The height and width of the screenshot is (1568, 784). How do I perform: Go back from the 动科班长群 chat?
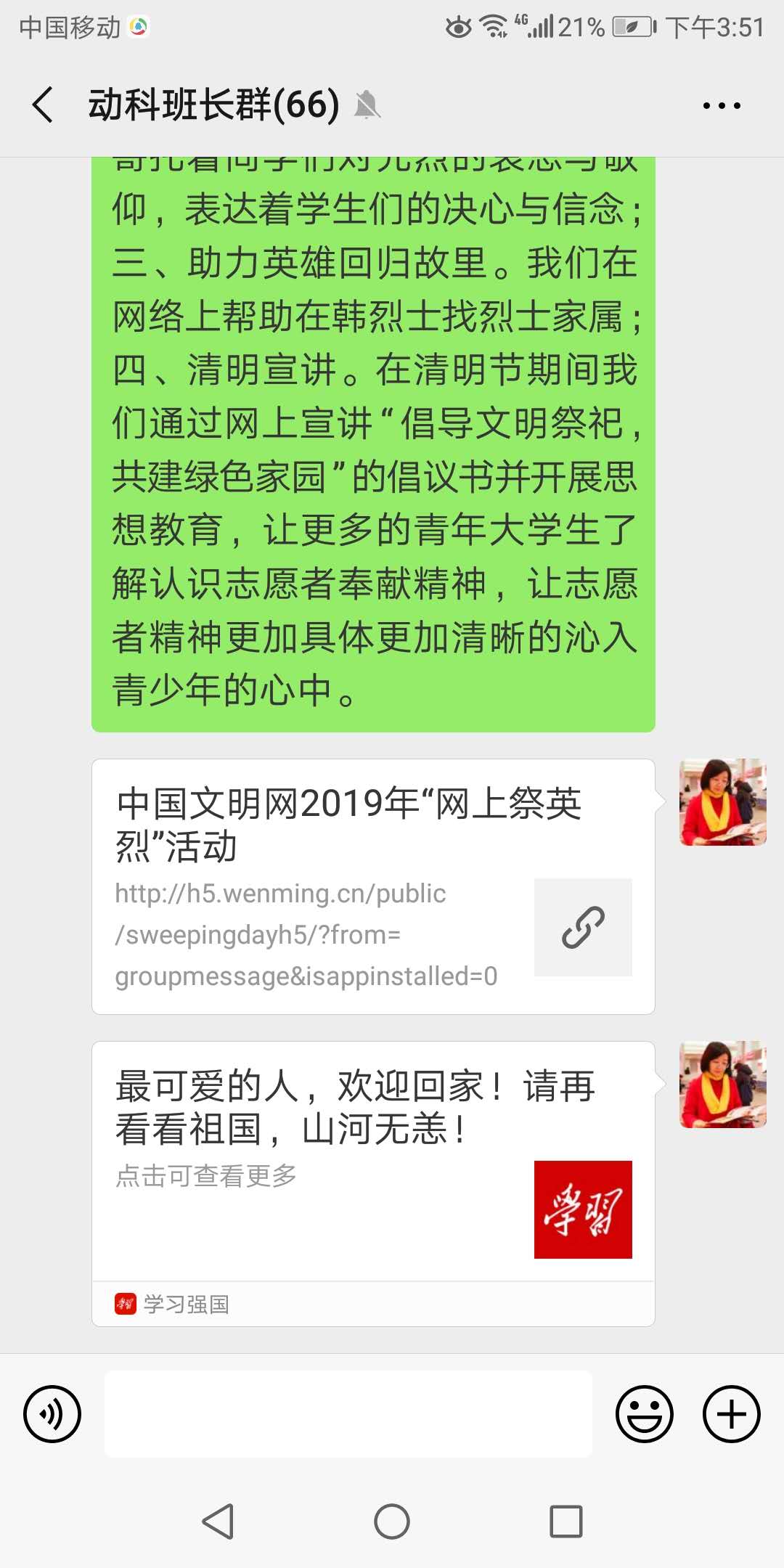(x=44, y=105)
